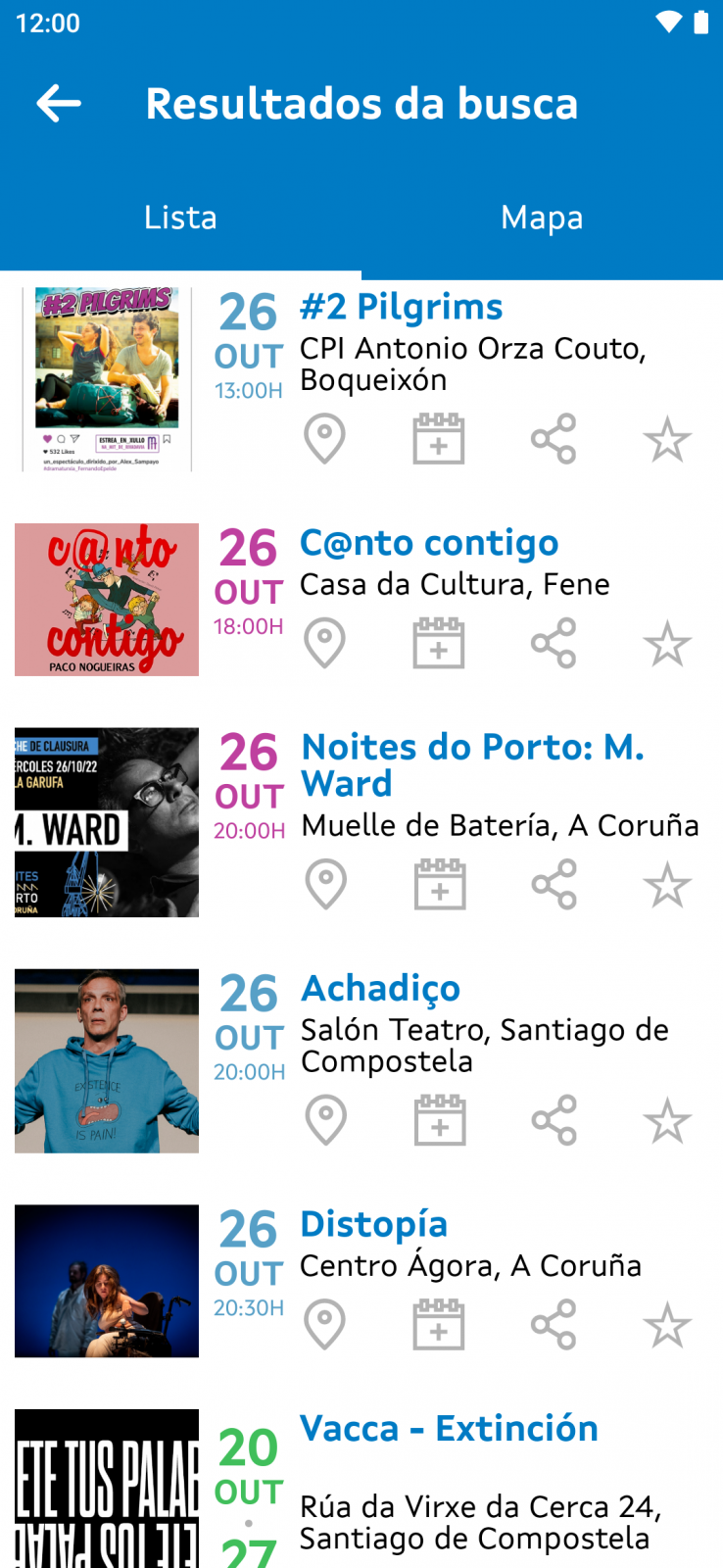Add Noites do Porto to calendar
The width and height of the screenshot is (723, 1568).
point(440,884)
